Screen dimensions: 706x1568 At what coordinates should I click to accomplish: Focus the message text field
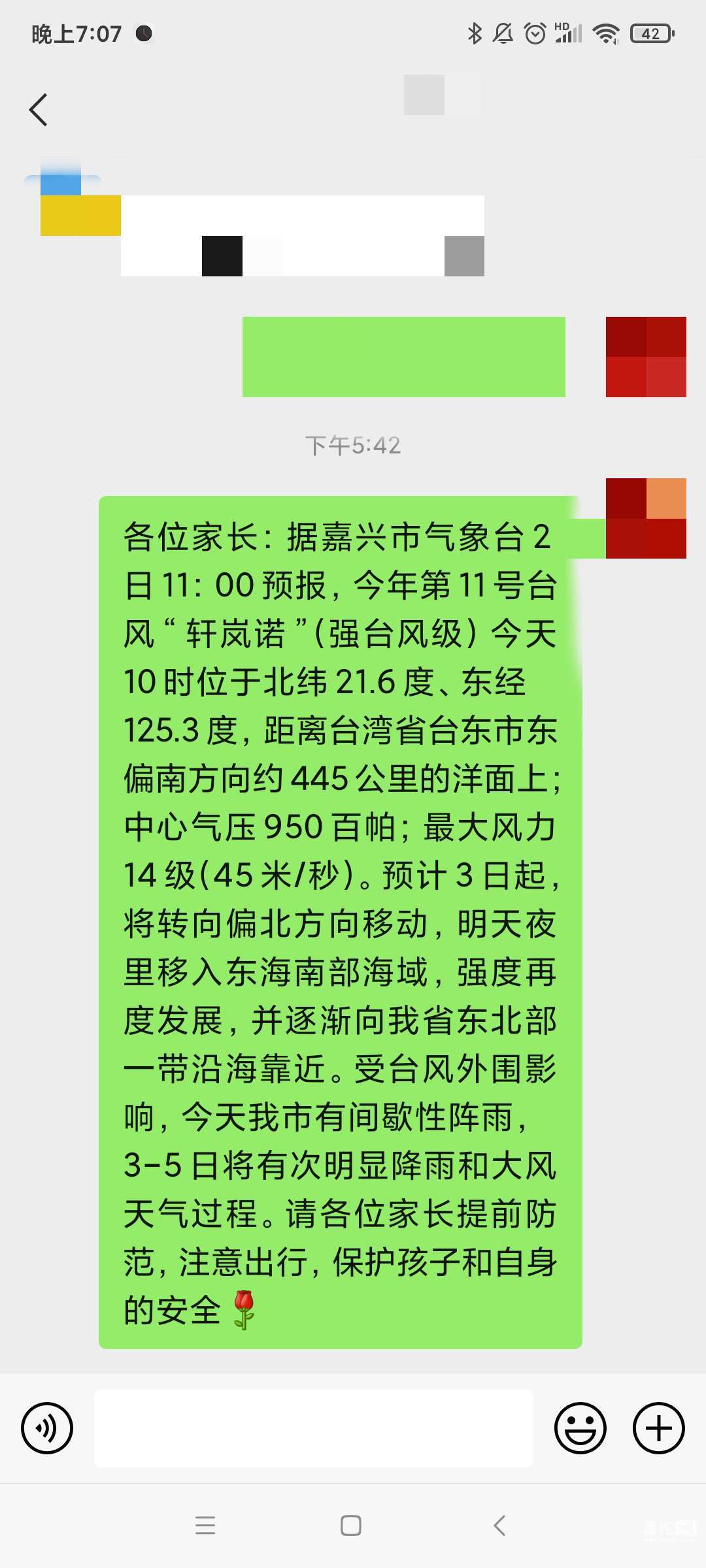pyautogui.click(x=314, y=1428)
